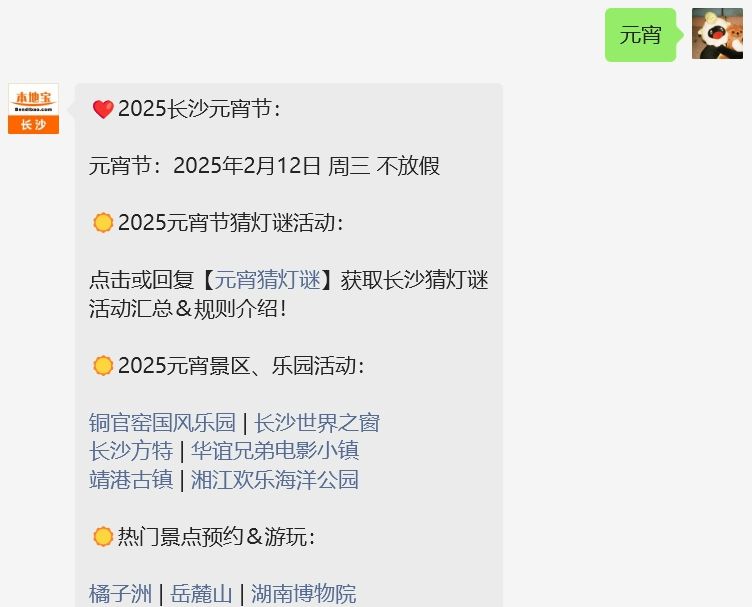Screen dimensions: 752x607
Task: Tap my own profile avatar
Action: click(717, 34)
